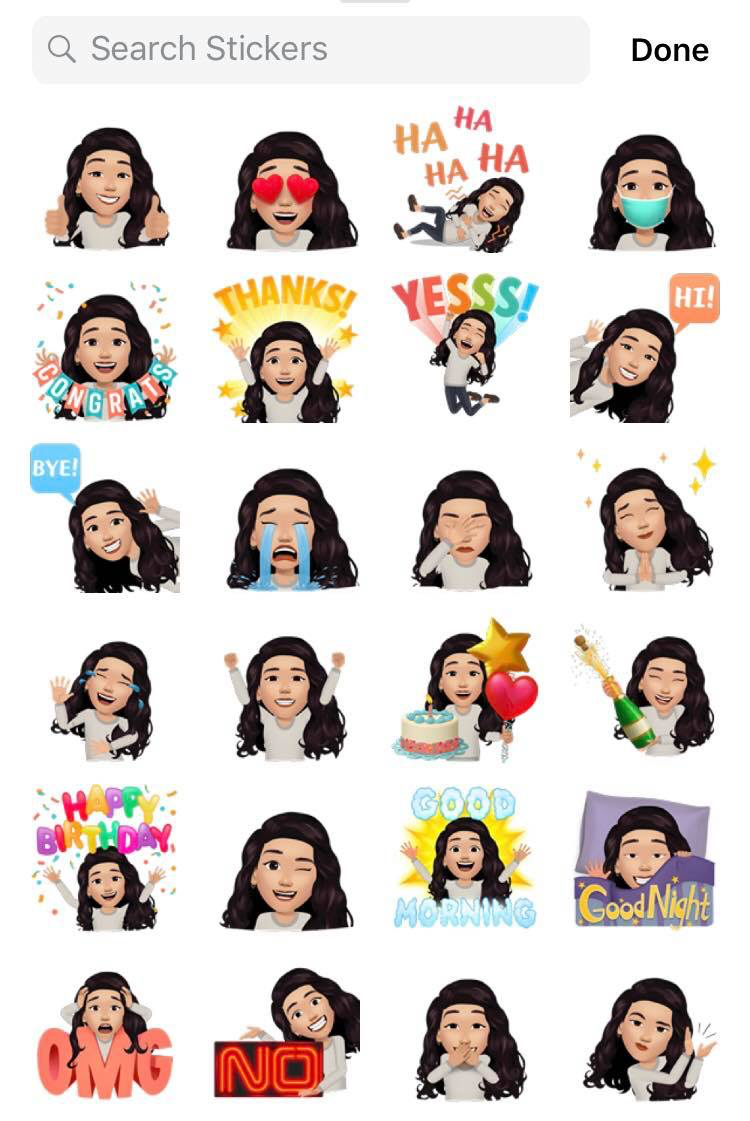The height and width of the screenshot is (1121, 750).
Task: Pick the HA HA HA laughing sticker
Action: (462, 180)
